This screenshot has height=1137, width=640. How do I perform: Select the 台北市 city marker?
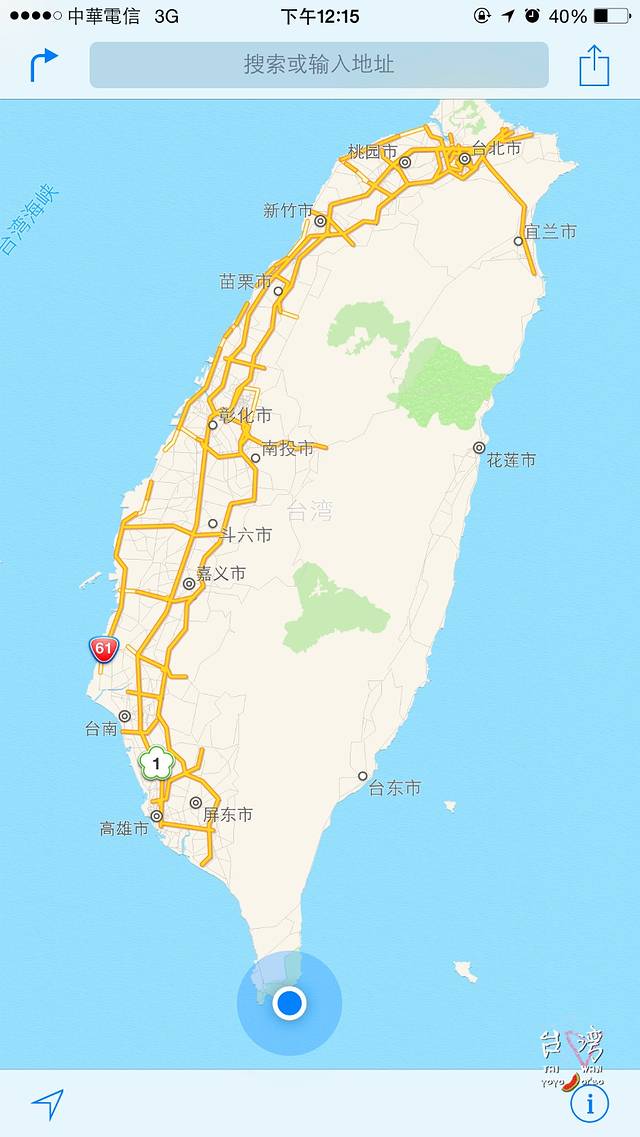[x=465, y=158]
